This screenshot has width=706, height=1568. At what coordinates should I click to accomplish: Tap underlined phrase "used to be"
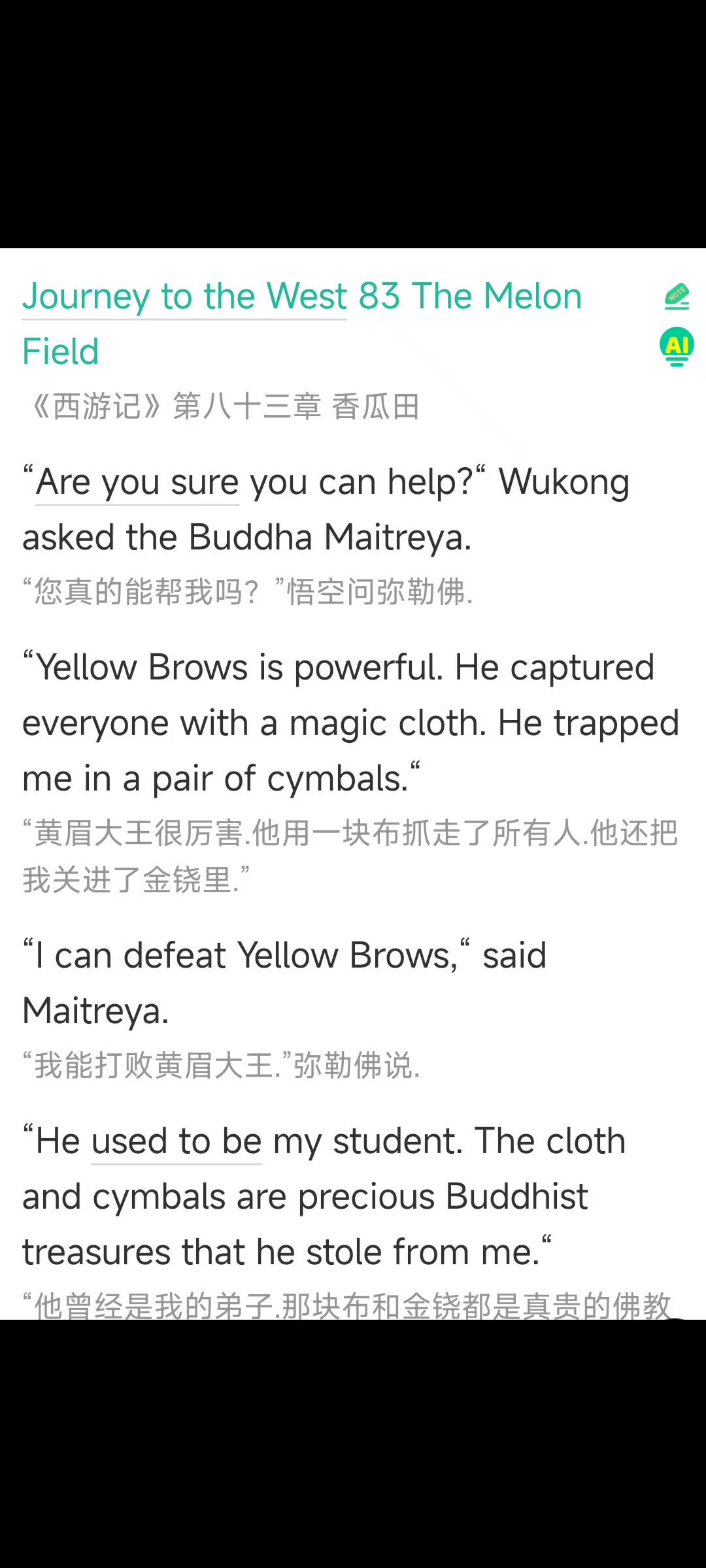176,1141
